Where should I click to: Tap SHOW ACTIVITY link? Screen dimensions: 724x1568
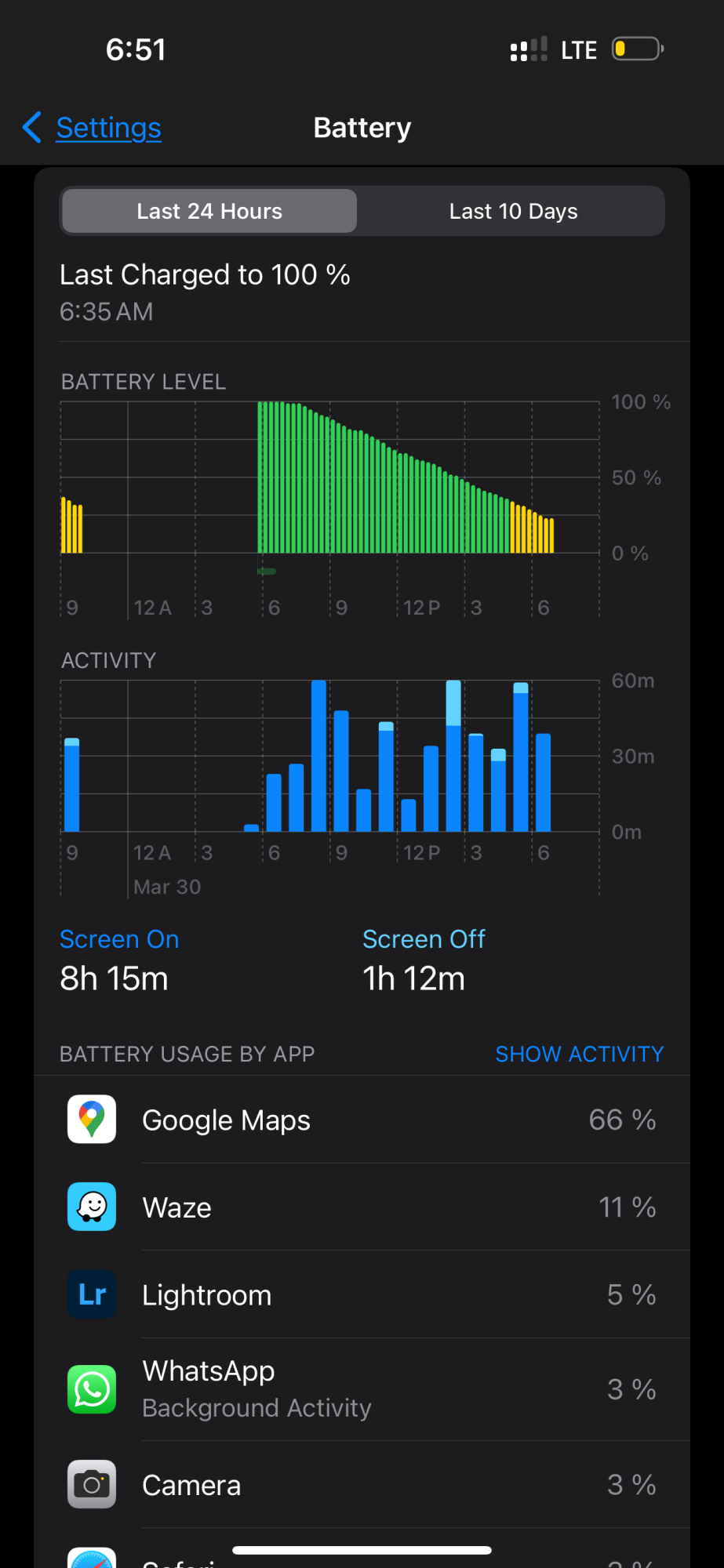579,1054
